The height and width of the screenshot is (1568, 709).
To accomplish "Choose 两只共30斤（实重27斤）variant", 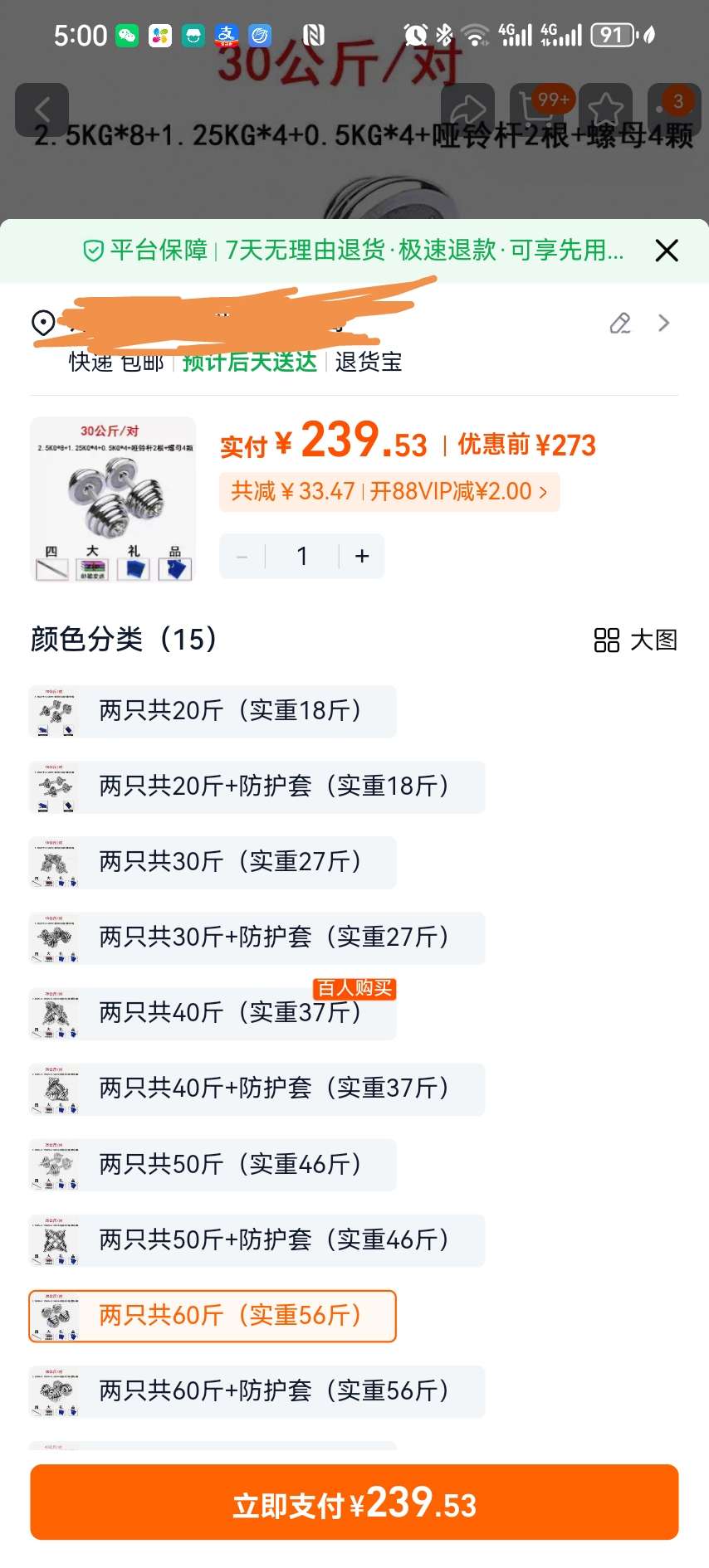I will point(213,862).
